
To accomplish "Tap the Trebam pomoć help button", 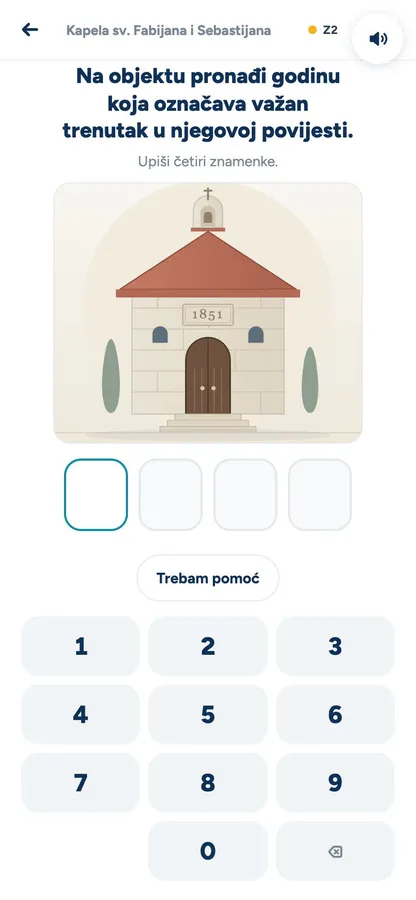I will tap(208, 578).
